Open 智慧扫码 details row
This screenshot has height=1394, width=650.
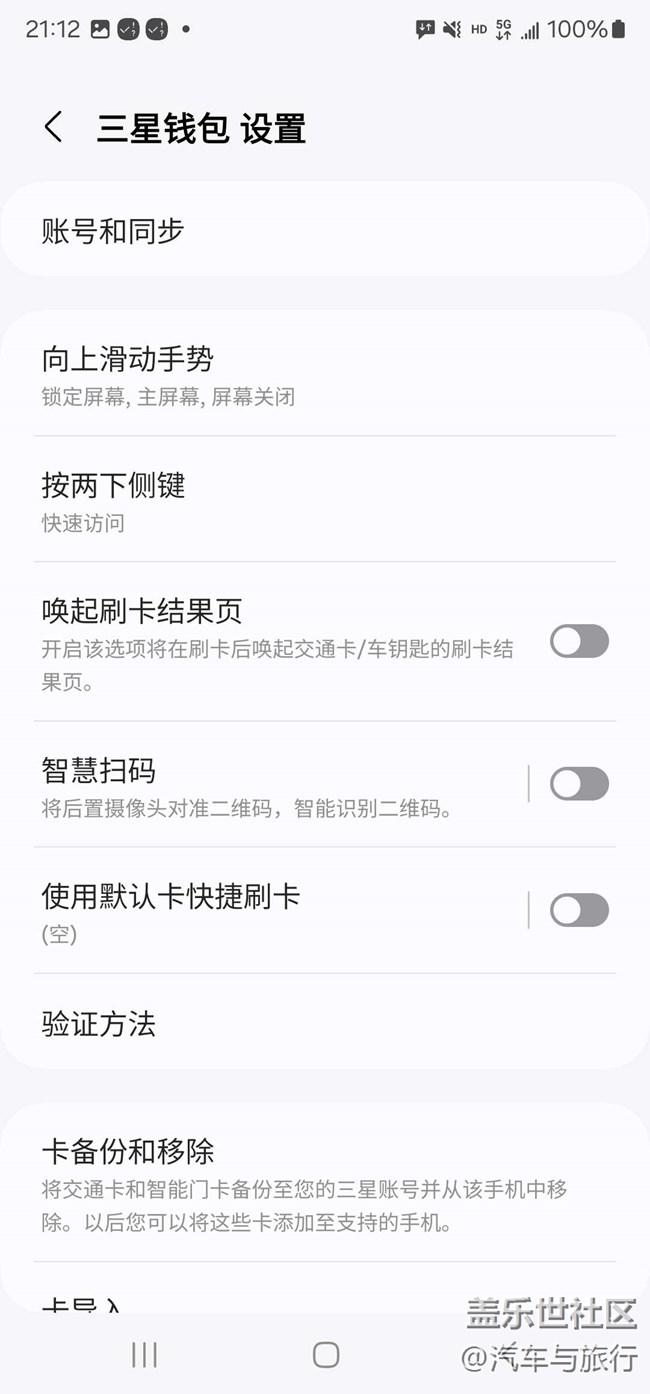270,786
